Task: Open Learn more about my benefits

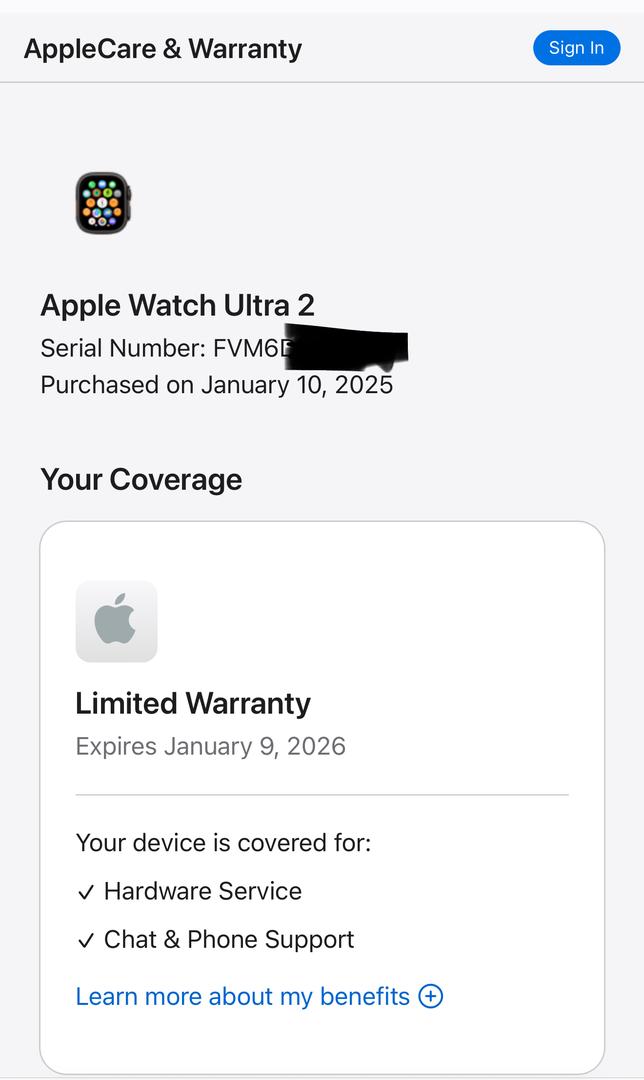Action: (x=258, y=996)
